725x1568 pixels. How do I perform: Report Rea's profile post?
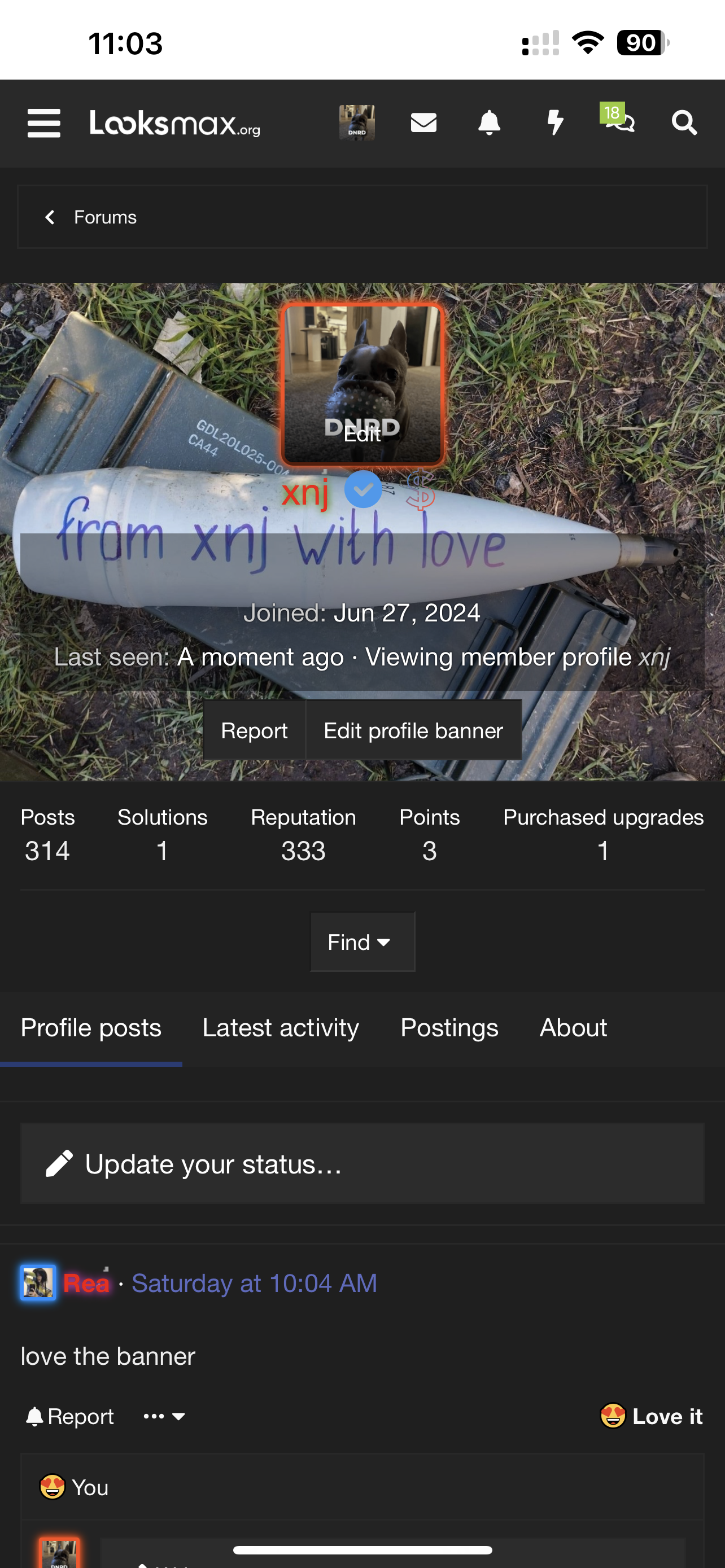(70, 1416)
